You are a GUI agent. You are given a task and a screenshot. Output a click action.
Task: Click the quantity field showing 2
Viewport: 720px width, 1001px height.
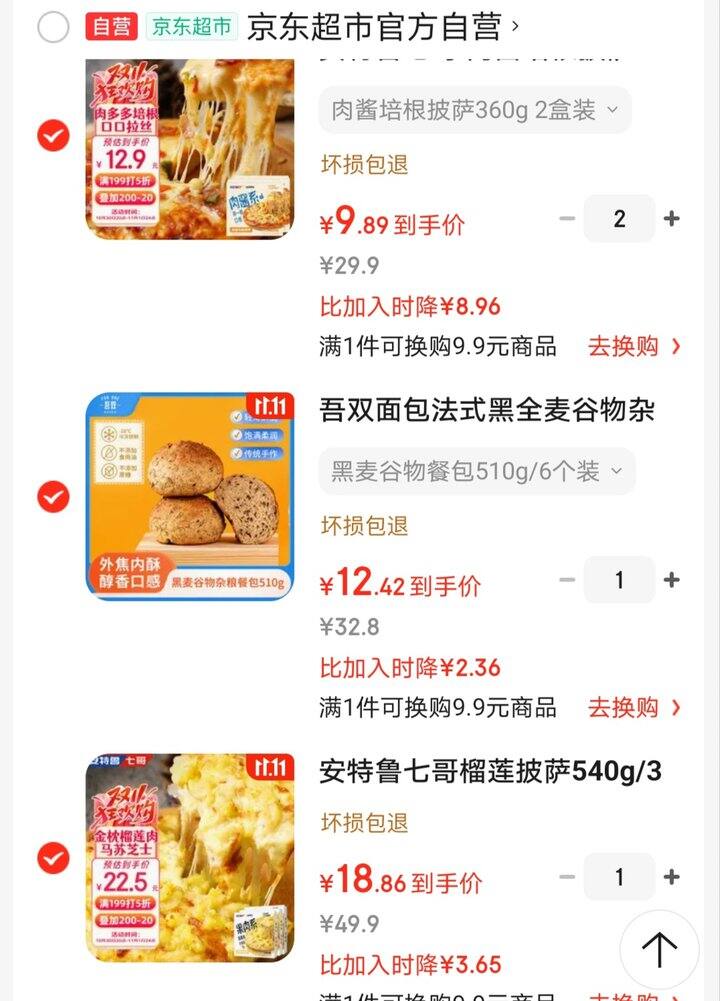618,218
